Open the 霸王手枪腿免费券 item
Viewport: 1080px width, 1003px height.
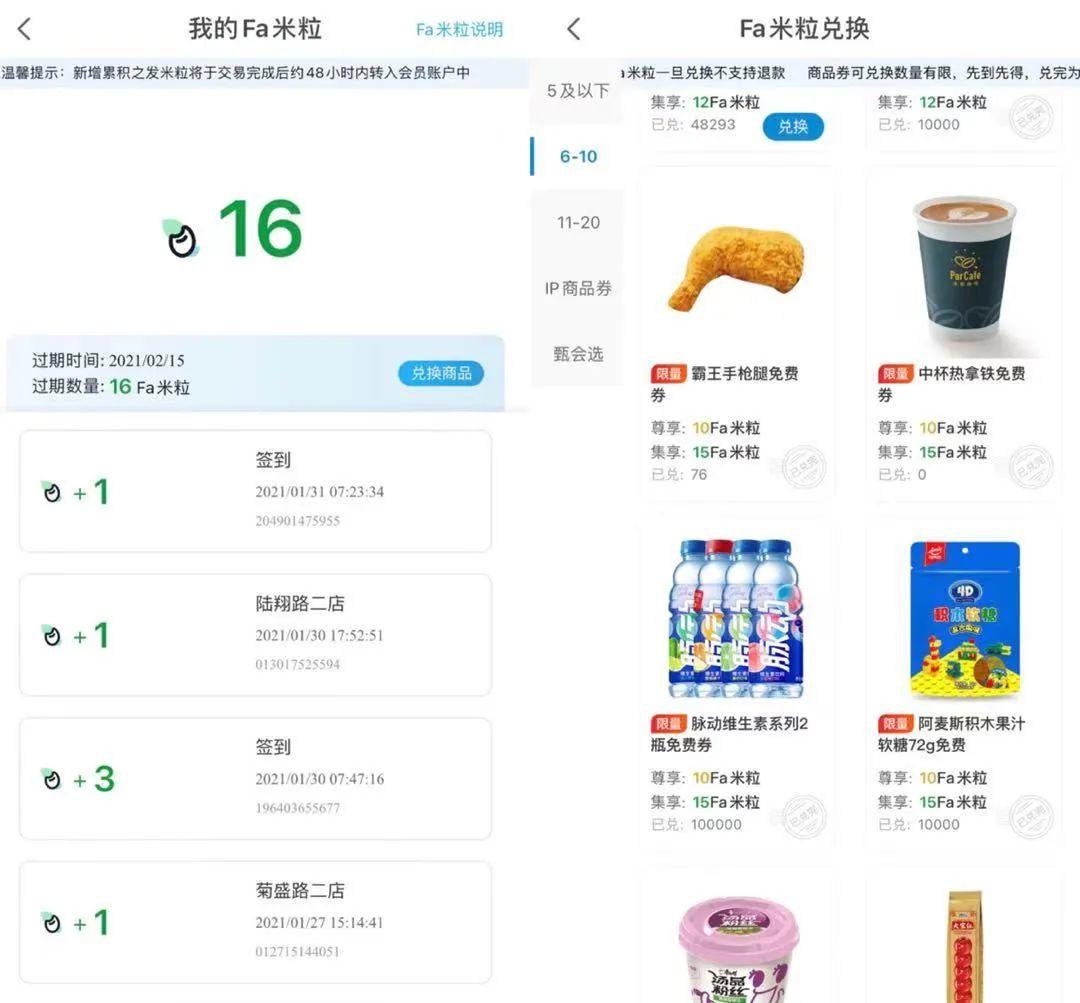tap(737, 330)
